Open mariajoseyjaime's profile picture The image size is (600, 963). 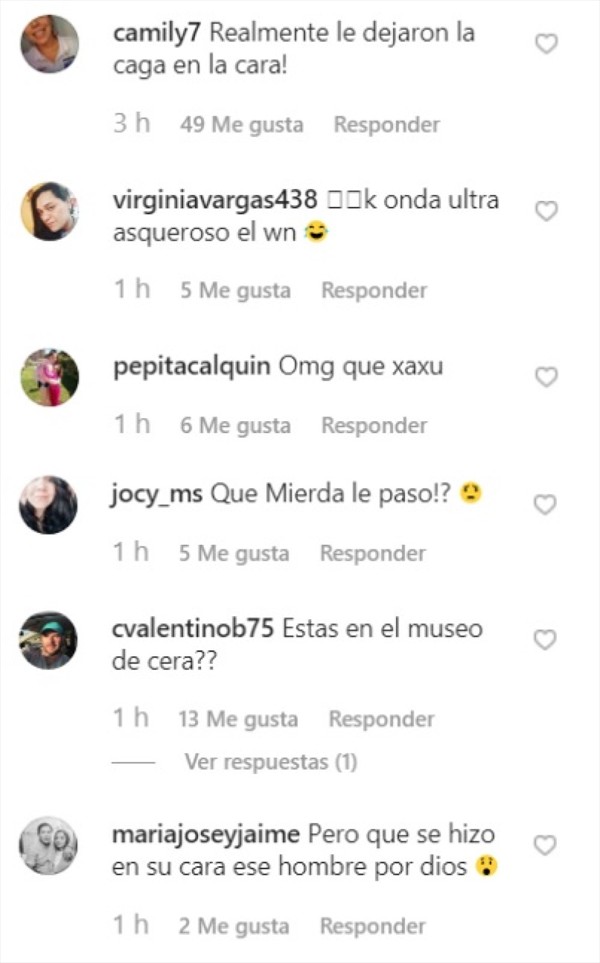(x=49, y=846)
